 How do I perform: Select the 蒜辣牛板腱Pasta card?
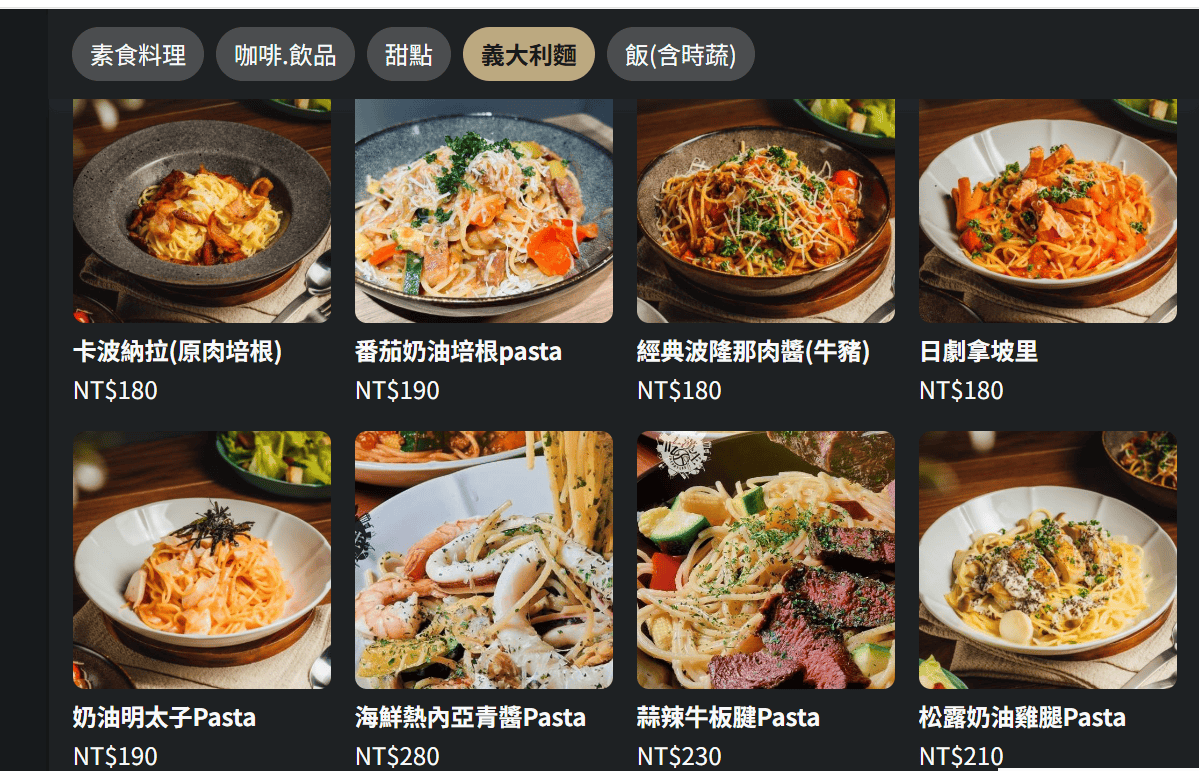(x=766, y=560)
